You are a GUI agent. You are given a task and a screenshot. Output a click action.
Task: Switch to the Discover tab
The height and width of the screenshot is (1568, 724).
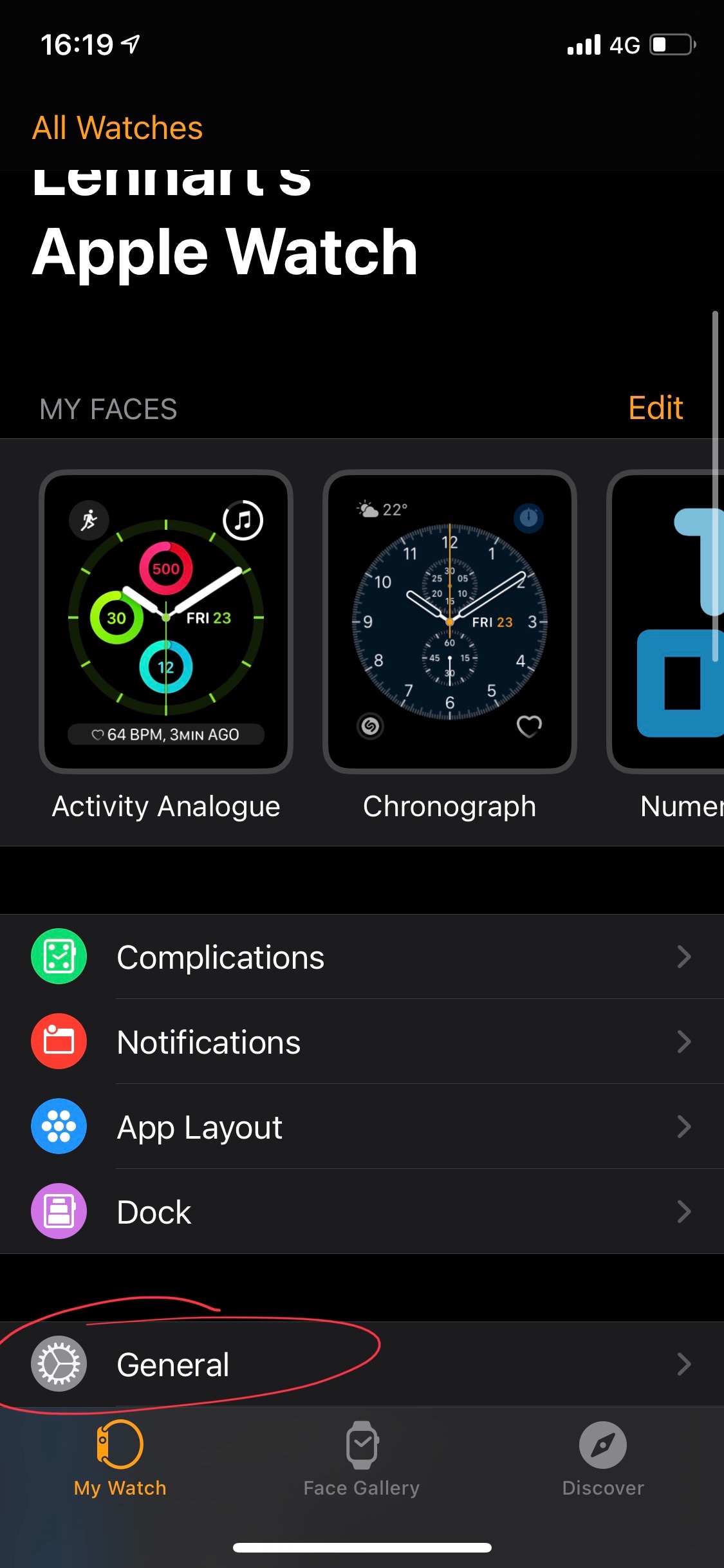pos(602,1459)
